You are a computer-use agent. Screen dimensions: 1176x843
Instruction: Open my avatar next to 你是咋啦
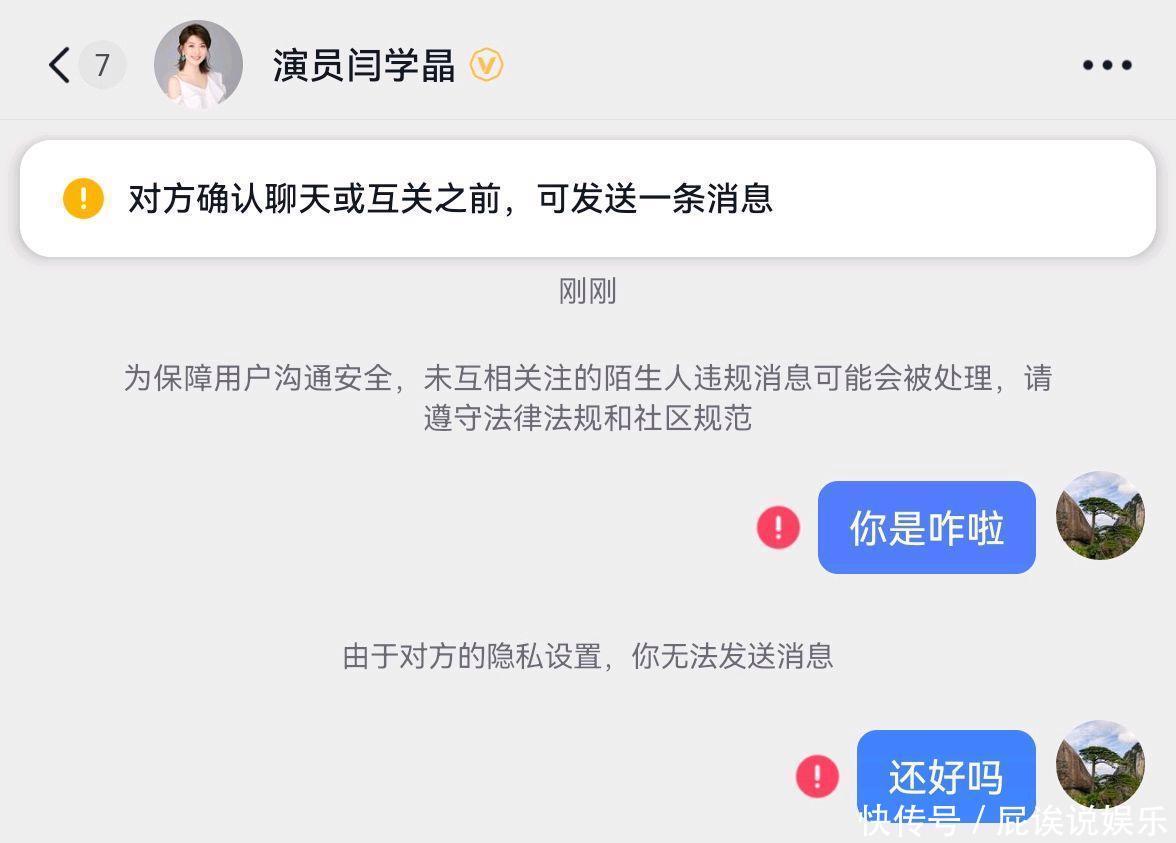pos(1100,516)
